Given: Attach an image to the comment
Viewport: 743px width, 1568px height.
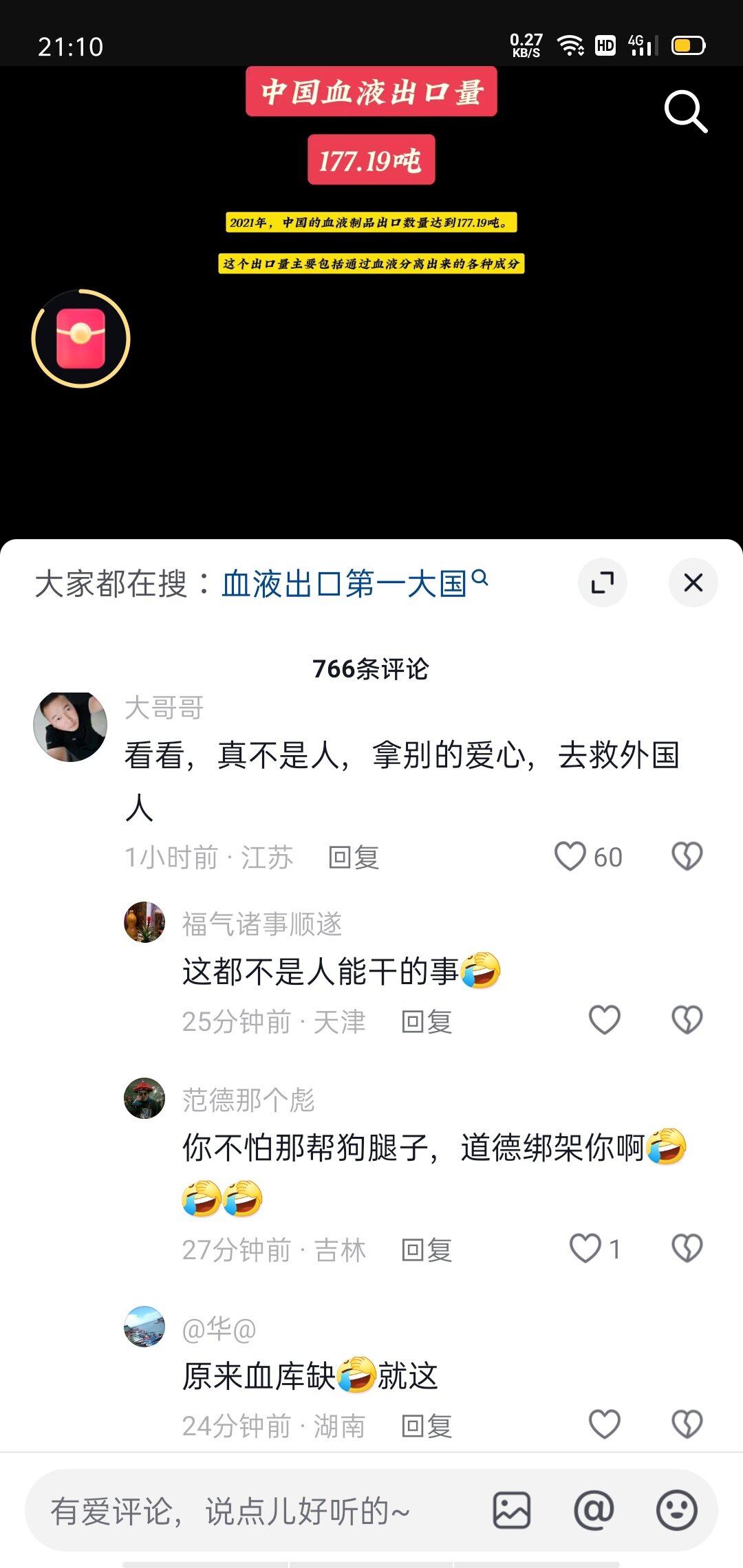Looking at the screenshot, I should 512,1510.
